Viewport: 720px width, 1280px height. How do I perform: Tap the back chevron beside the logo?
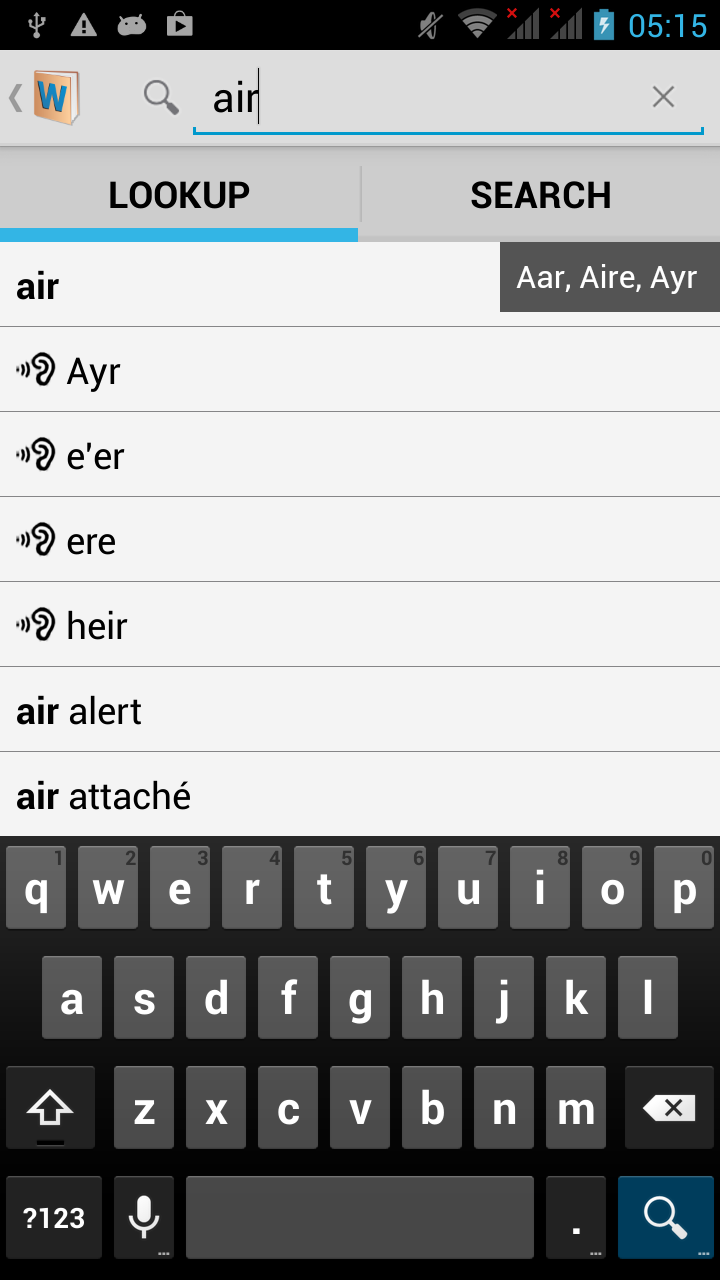point(14,97)
